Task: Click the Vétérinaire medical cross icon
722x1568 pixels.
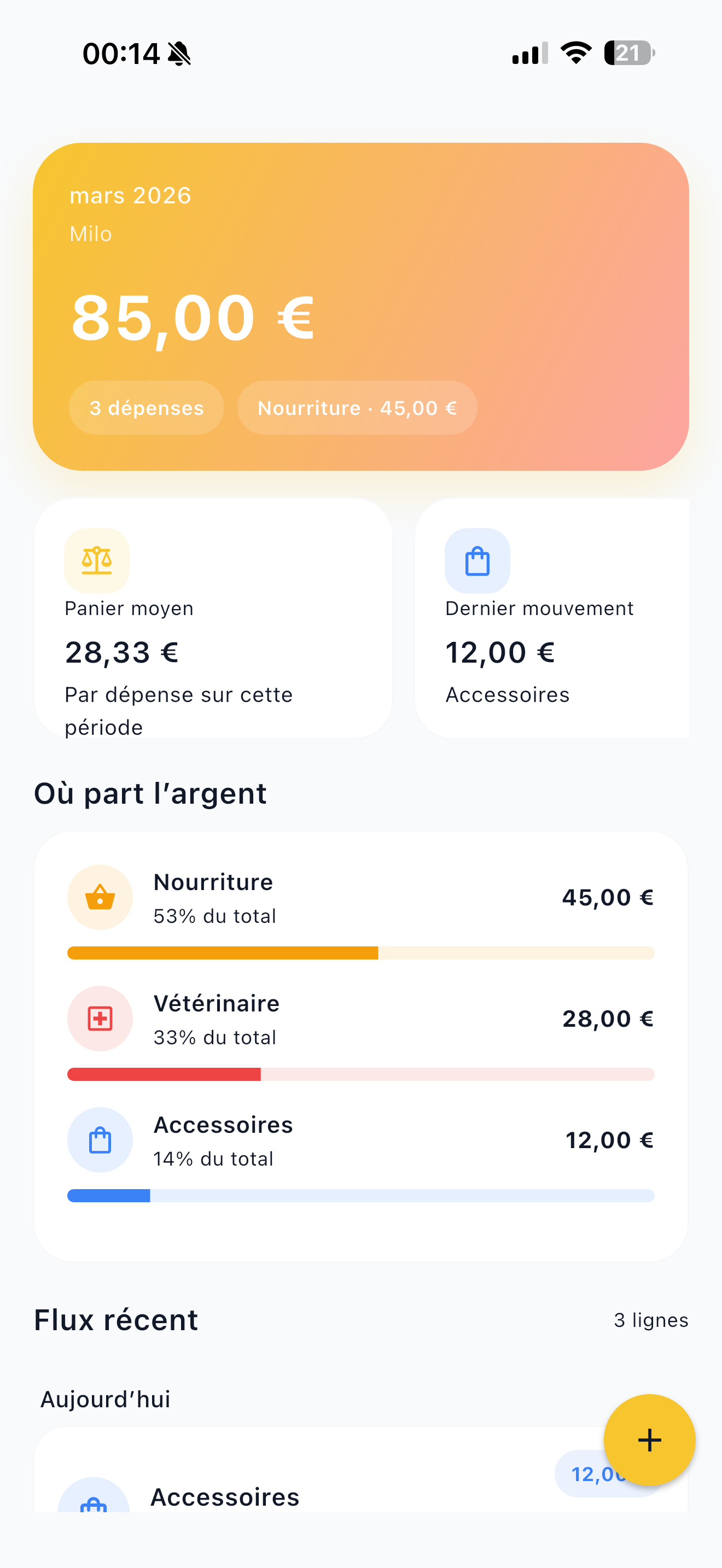Action: [100, 1019]
